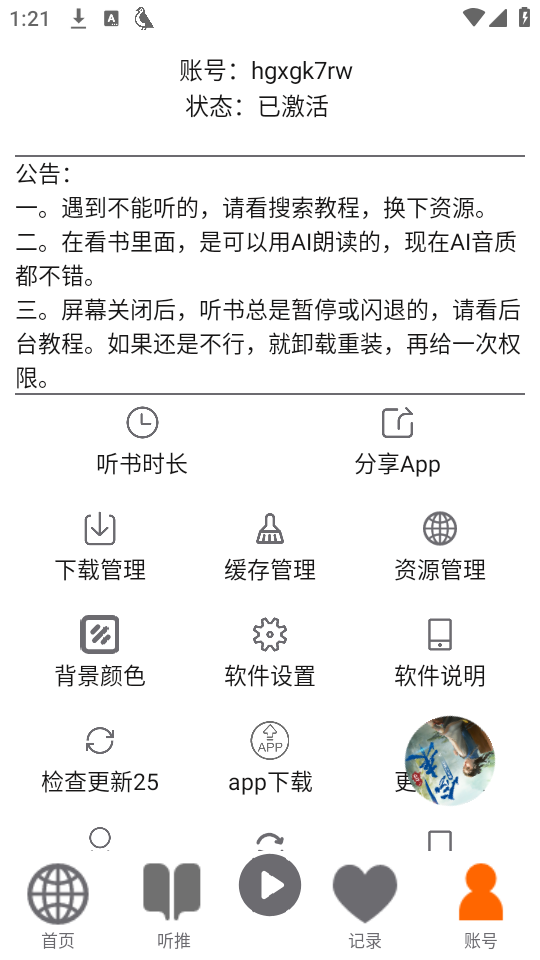The image size is (540, 960).
Task: Switch to the 首页 home tab
Action: coord(58,906)
